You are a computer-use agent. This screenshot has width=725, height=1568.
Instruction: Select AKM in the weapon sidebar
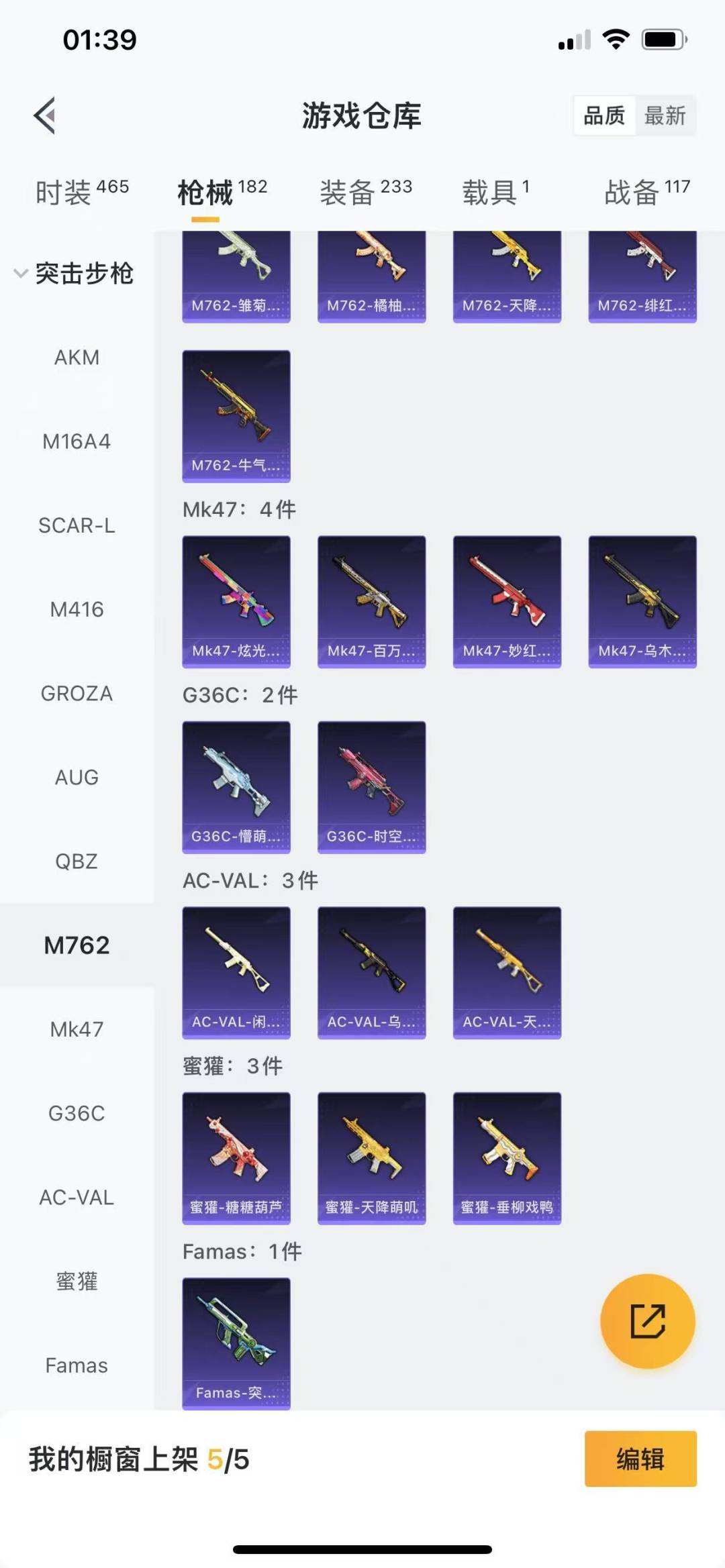77,358
